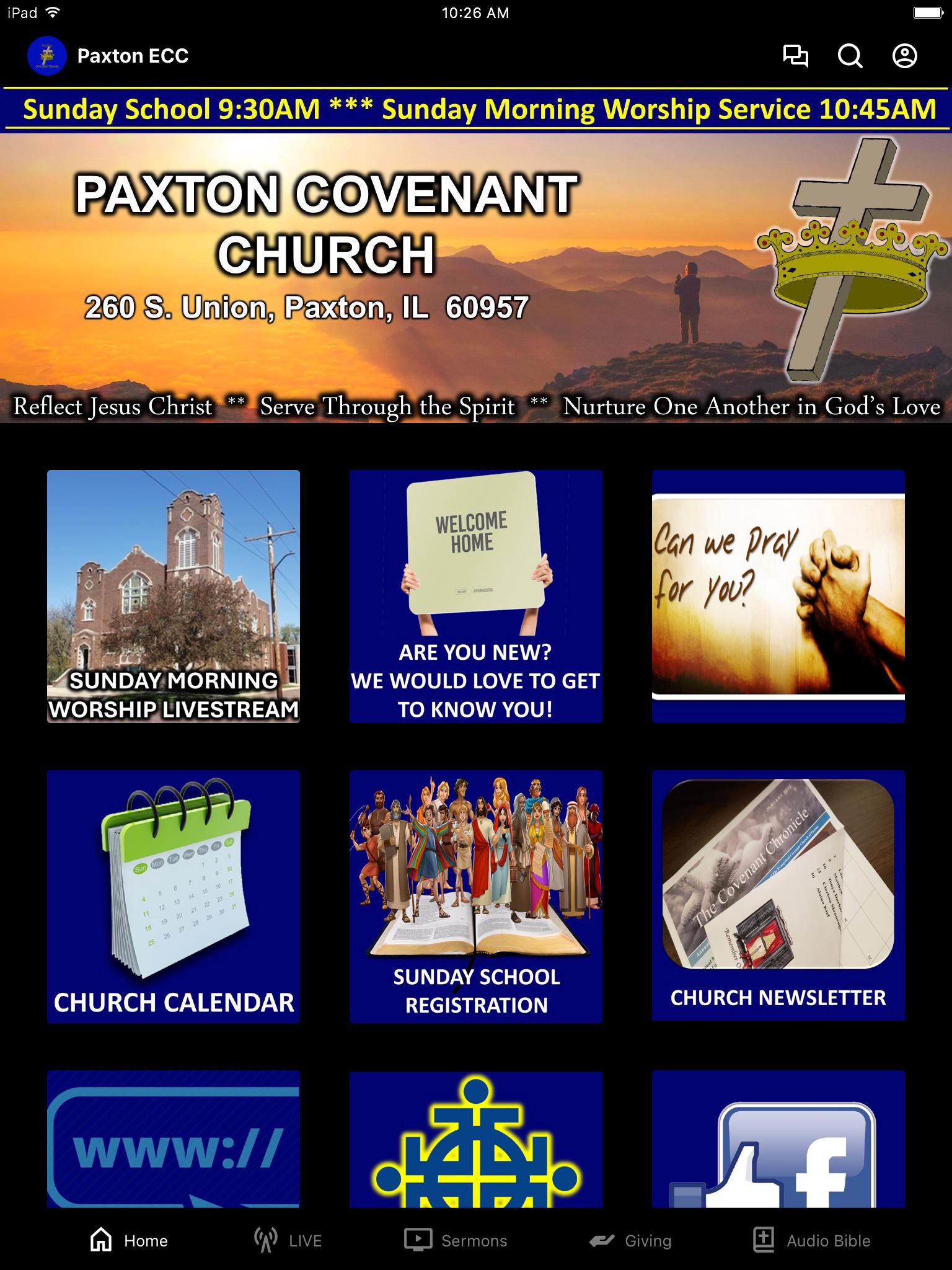Open the Can We Pray For You tile

coord(778,596)
